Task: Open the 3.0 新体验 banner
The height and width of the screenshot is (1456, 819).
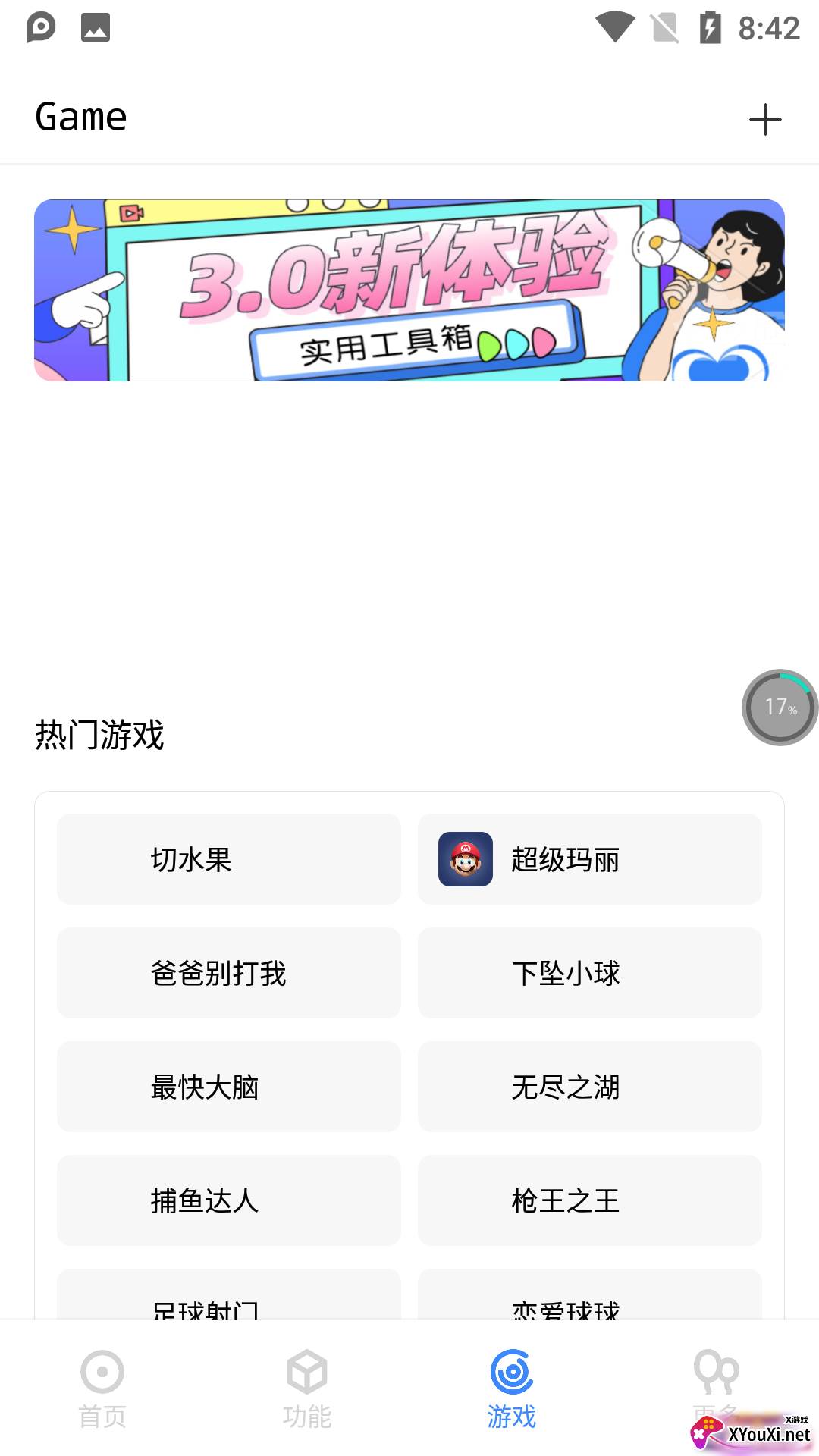Action: tap(409, 290)
